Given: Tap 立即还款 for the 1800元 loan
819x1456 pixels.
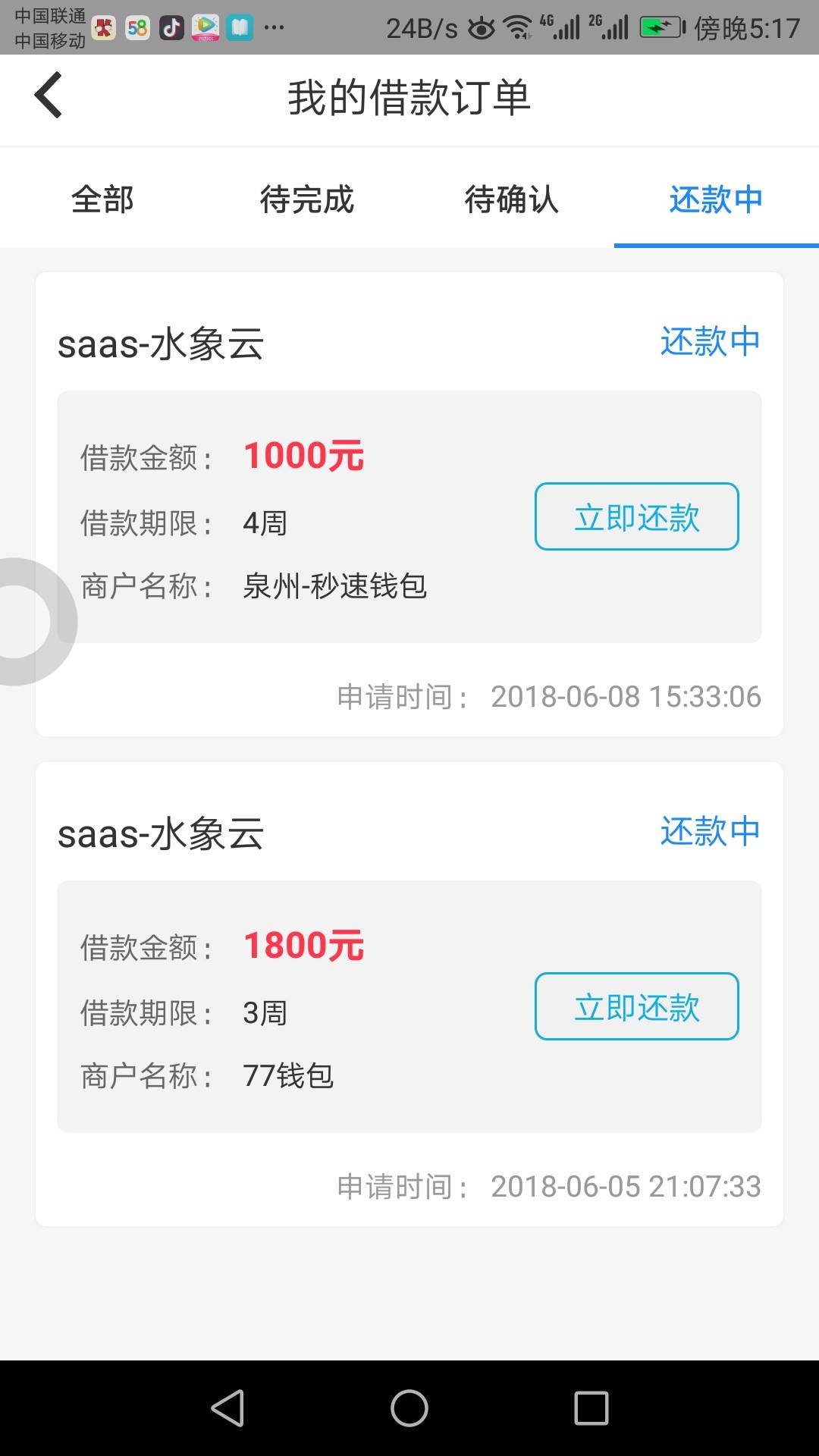Looking at the screenshot, I should click(x=637, y=1006).
